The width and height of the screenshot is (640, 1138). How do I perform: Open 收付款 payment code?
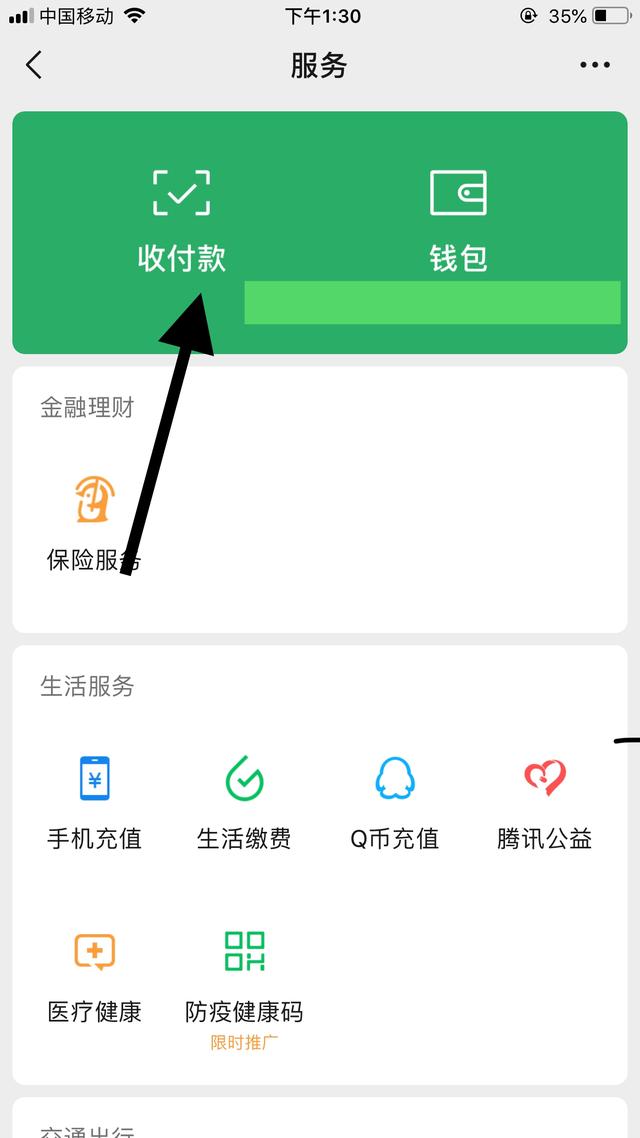click(x=182, y=220)
